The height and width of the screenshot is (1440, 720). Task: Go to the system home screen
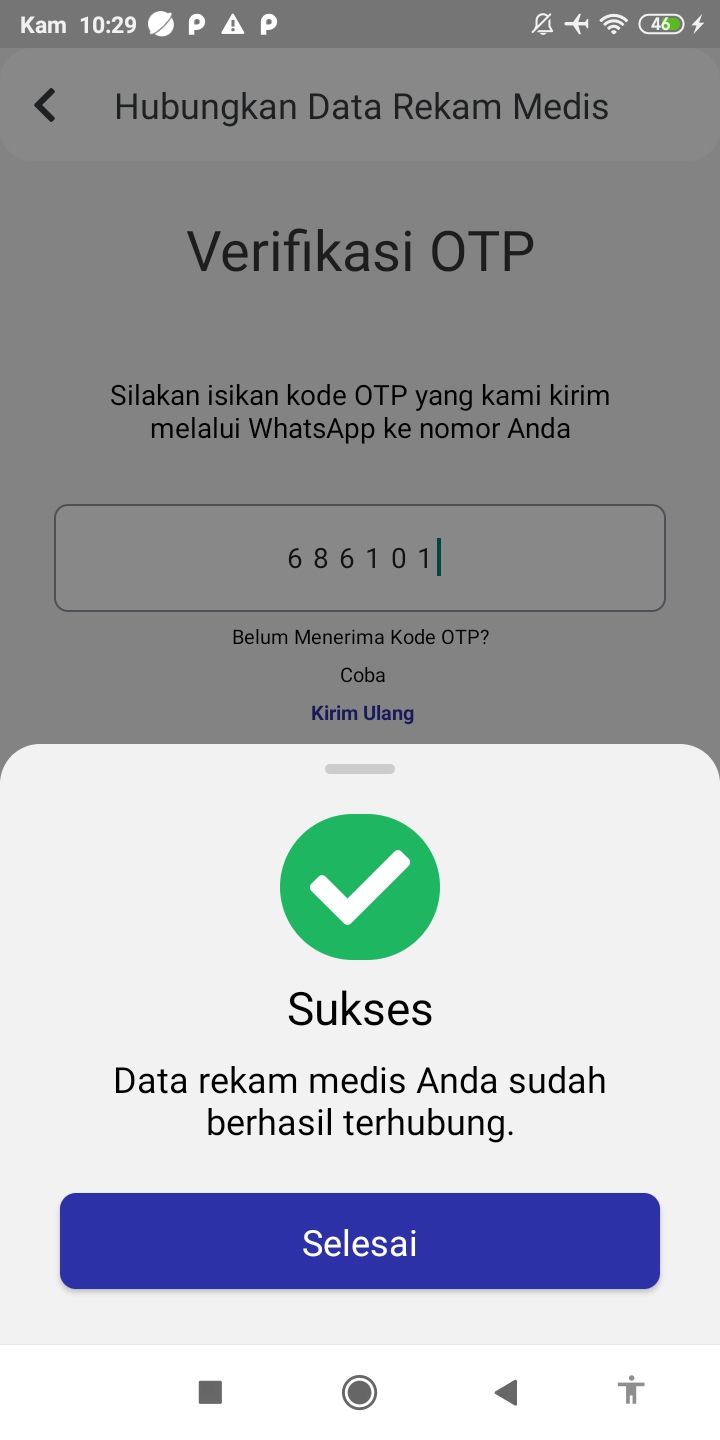[x=359, y=1392]
